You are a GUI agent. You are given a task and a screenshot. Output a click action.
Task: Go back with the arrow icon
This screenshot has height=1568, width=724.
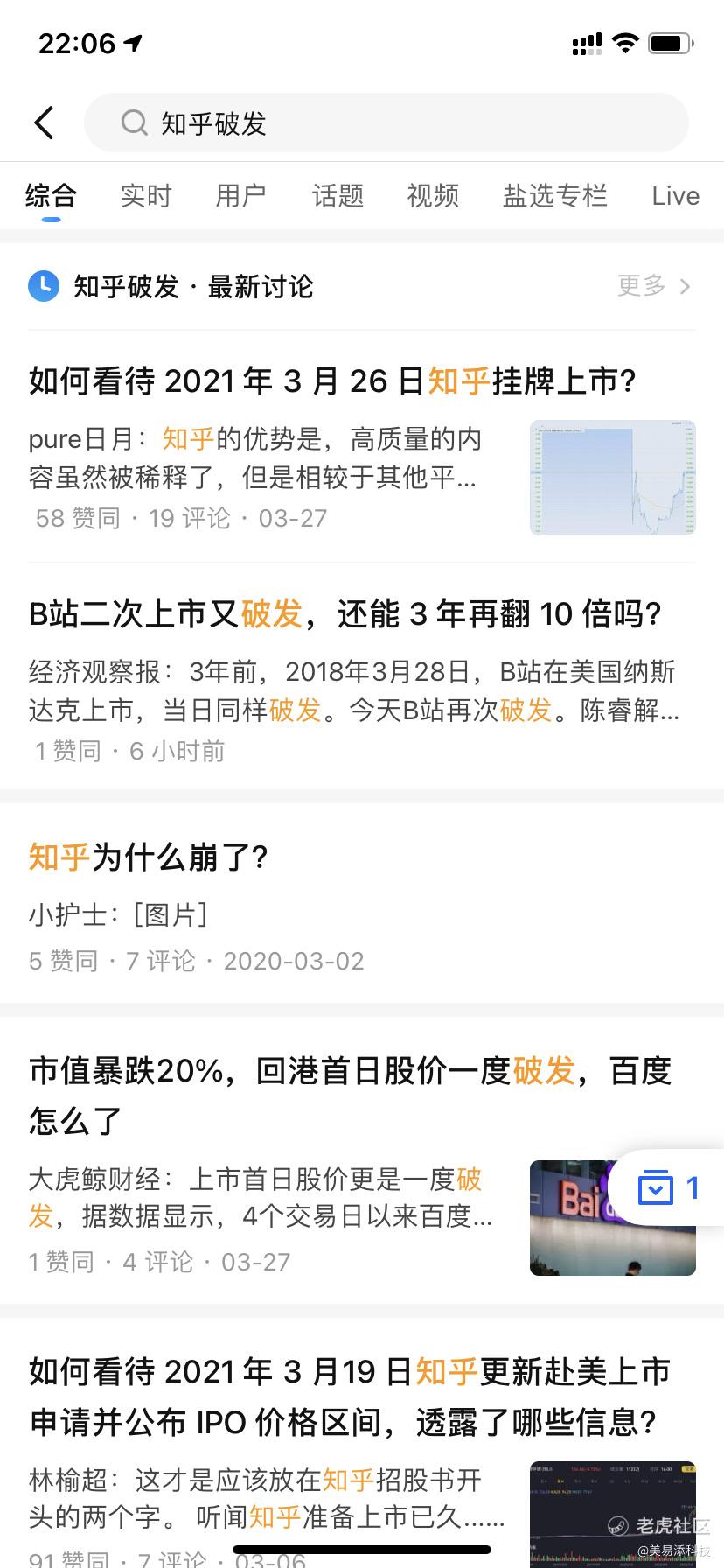click(45, 123)
